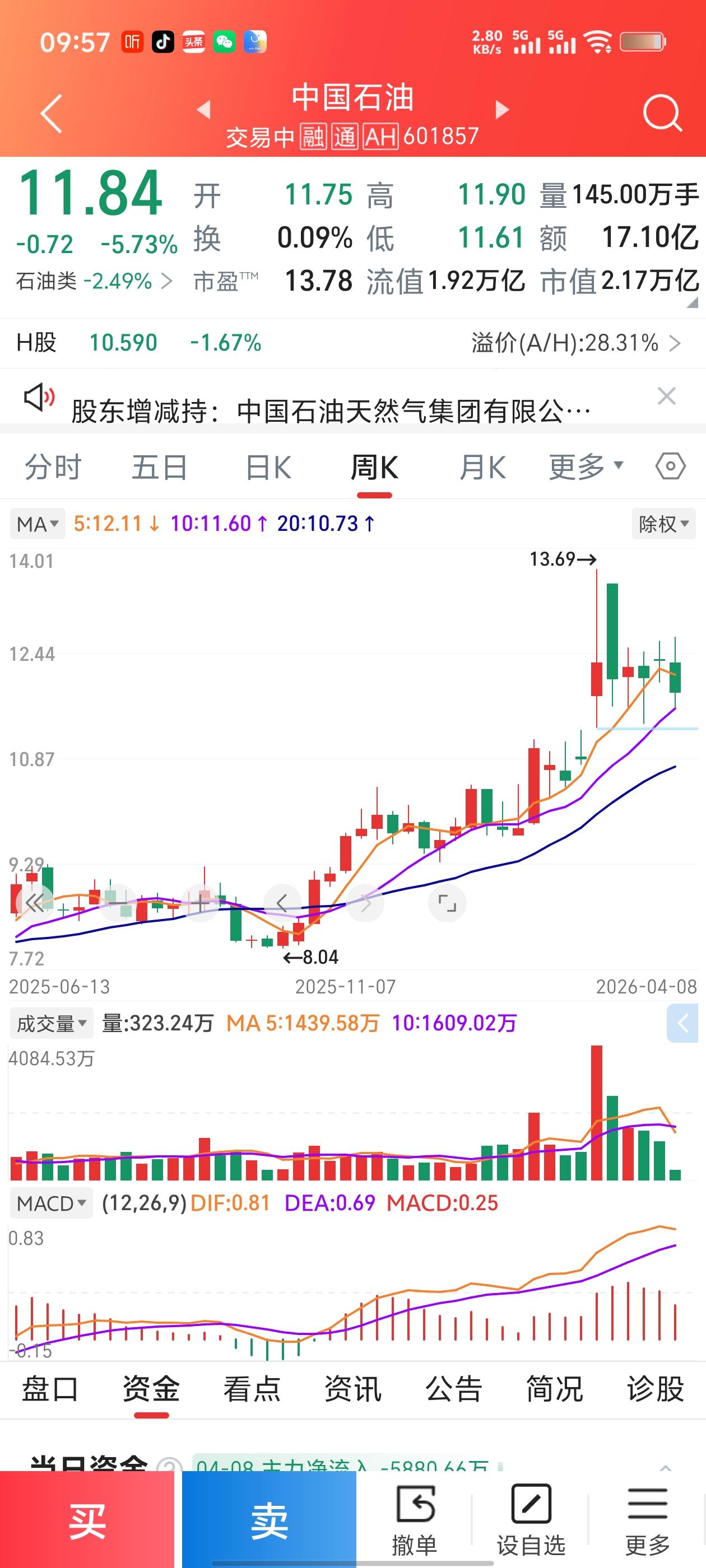Open chart settings gear beside 更多 tab
Viewport: 706px width, 1568px height.
[x=670, y=466]
